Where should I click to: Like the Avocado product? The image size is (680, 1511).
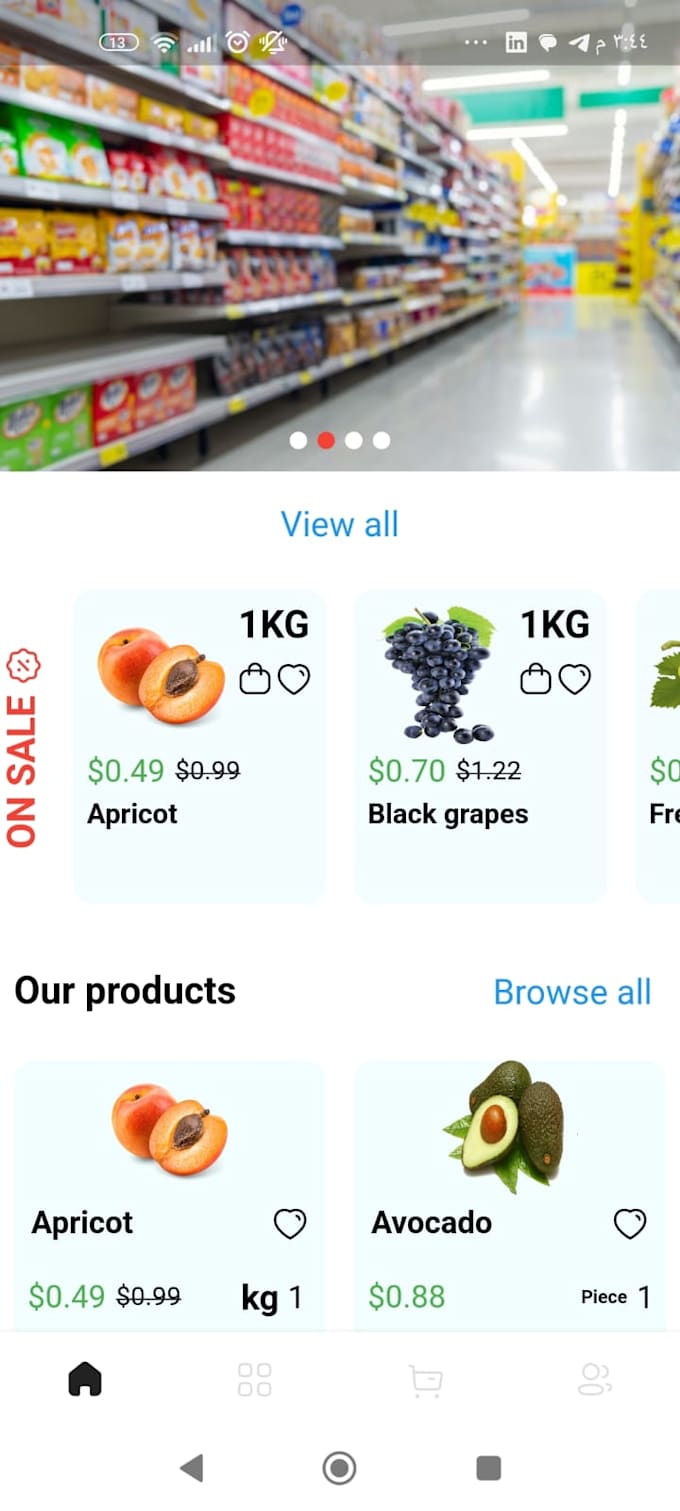[x=630, y=1223]
